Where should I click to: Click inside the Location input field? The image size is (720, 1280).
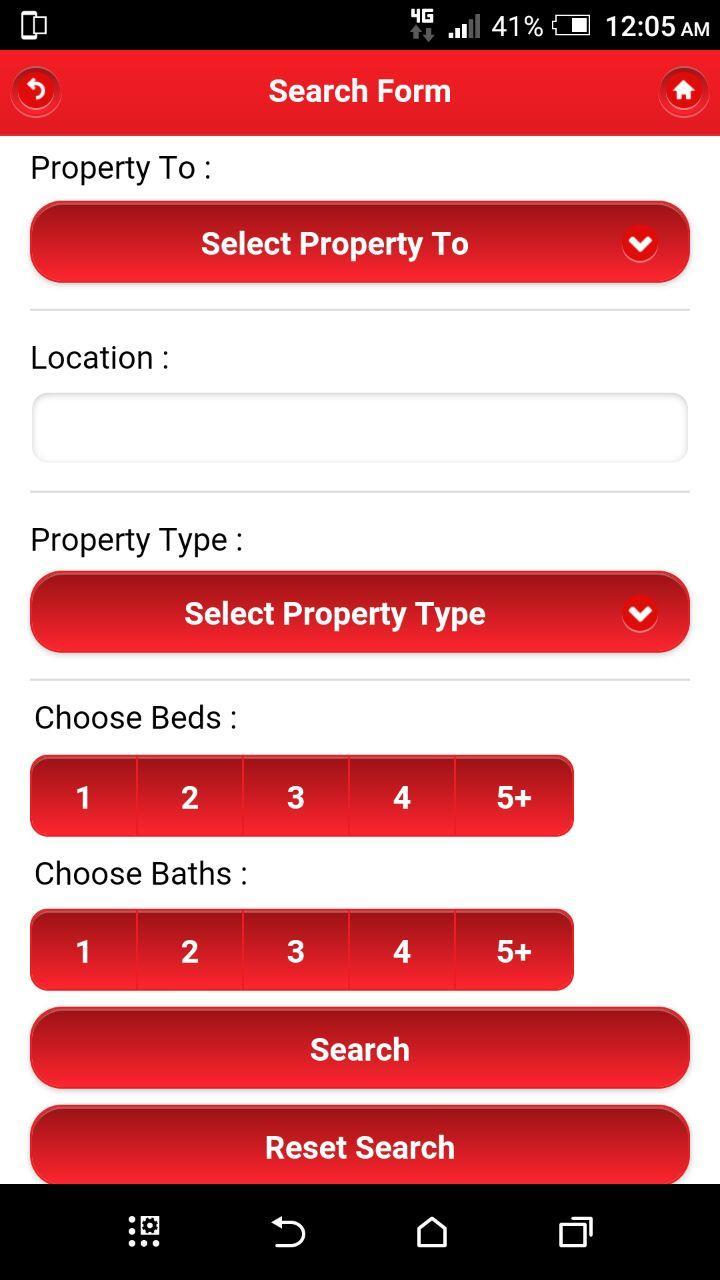[x=360, y=426]
